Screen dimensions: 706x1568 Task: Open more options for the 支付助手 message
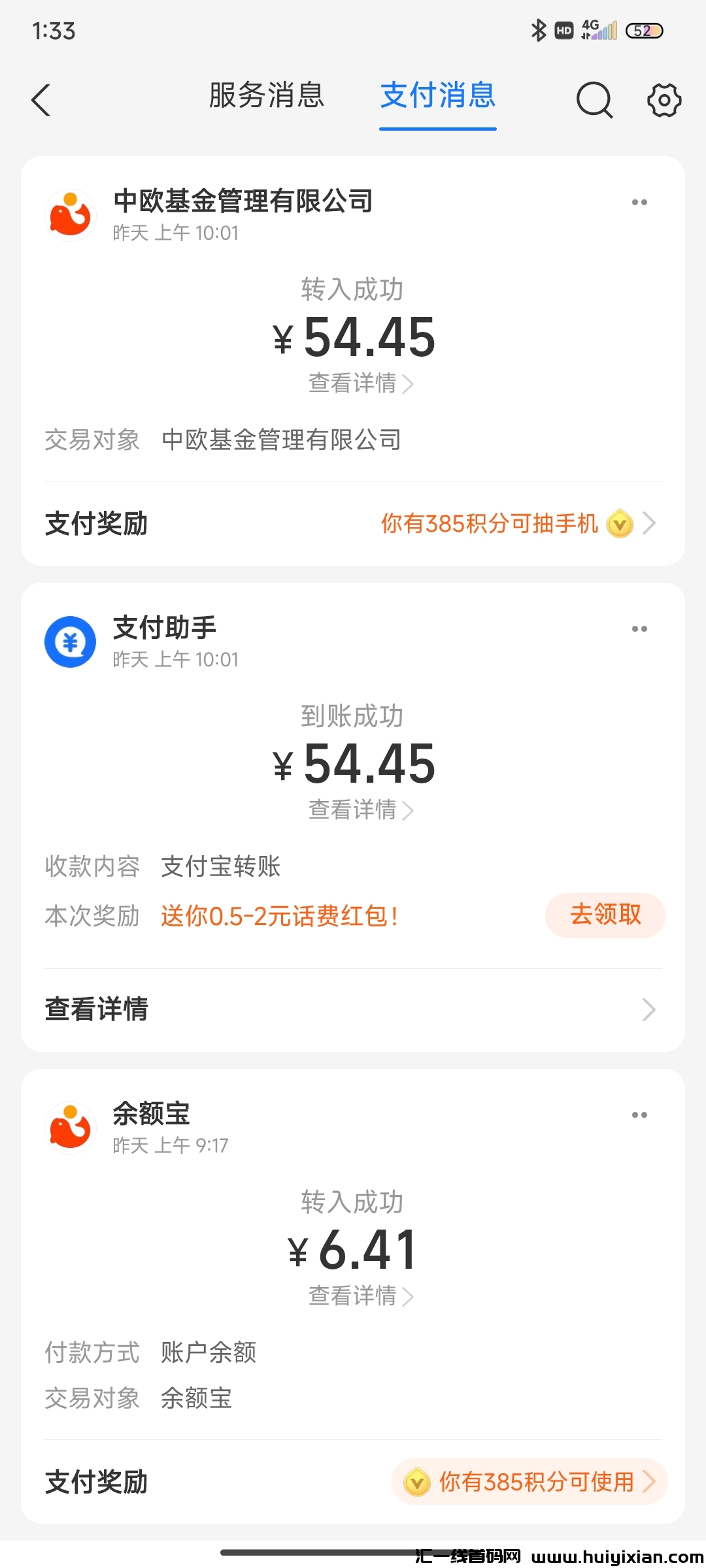pyautogui.click(x=639, y=628)
